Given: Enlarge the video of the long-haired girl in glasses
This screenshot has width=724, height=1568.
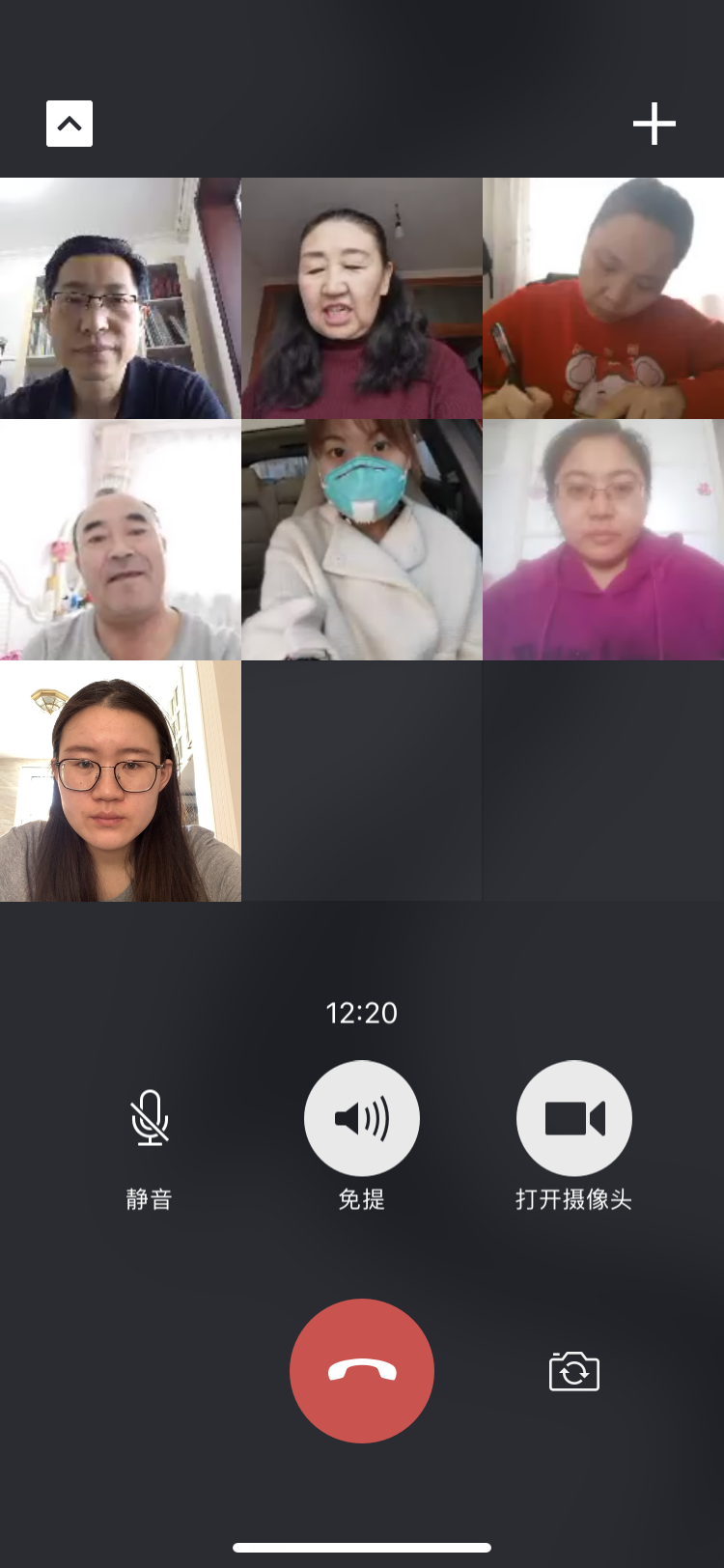Looking at the screenshot, I should (121, 781).
